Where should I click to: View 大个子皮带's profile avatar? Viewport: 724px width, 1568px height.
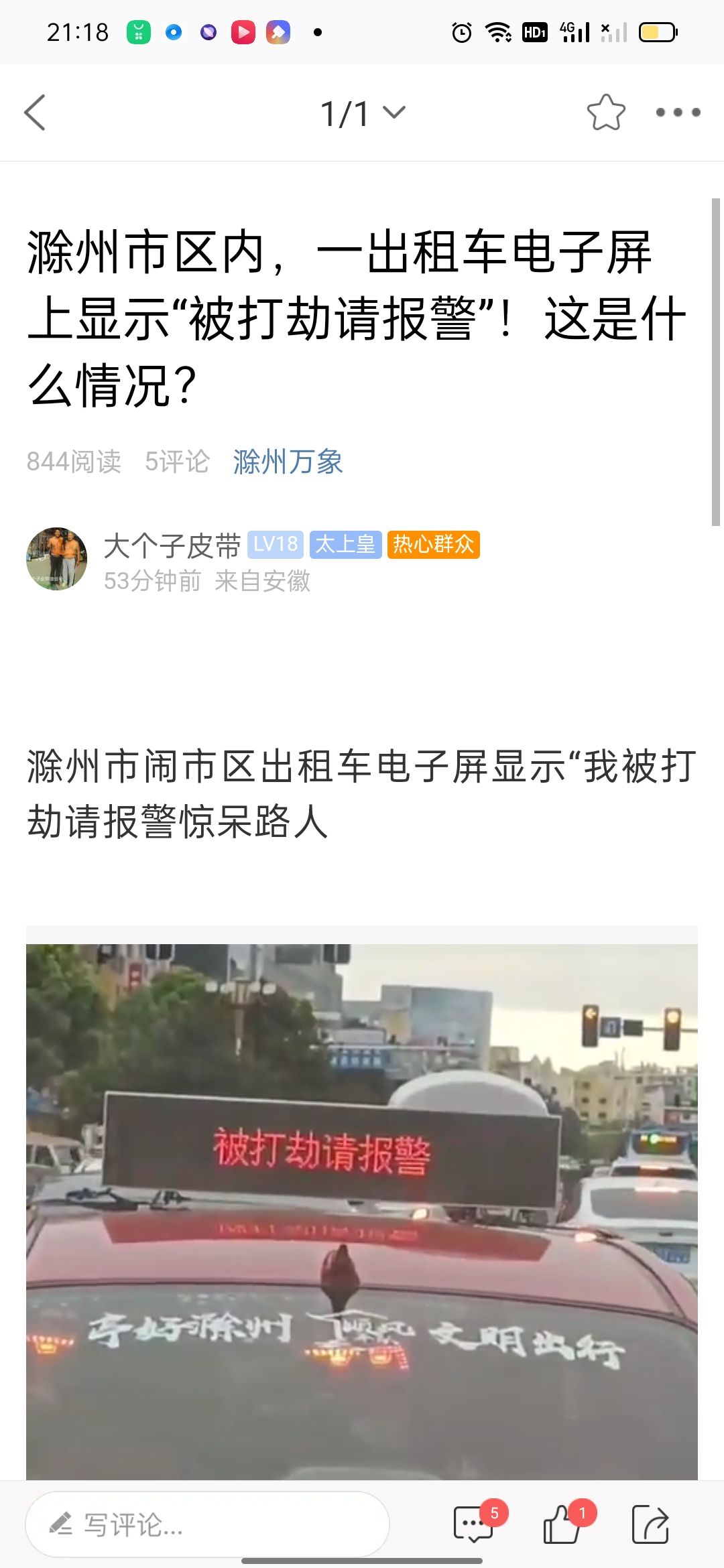coord(57,559)
